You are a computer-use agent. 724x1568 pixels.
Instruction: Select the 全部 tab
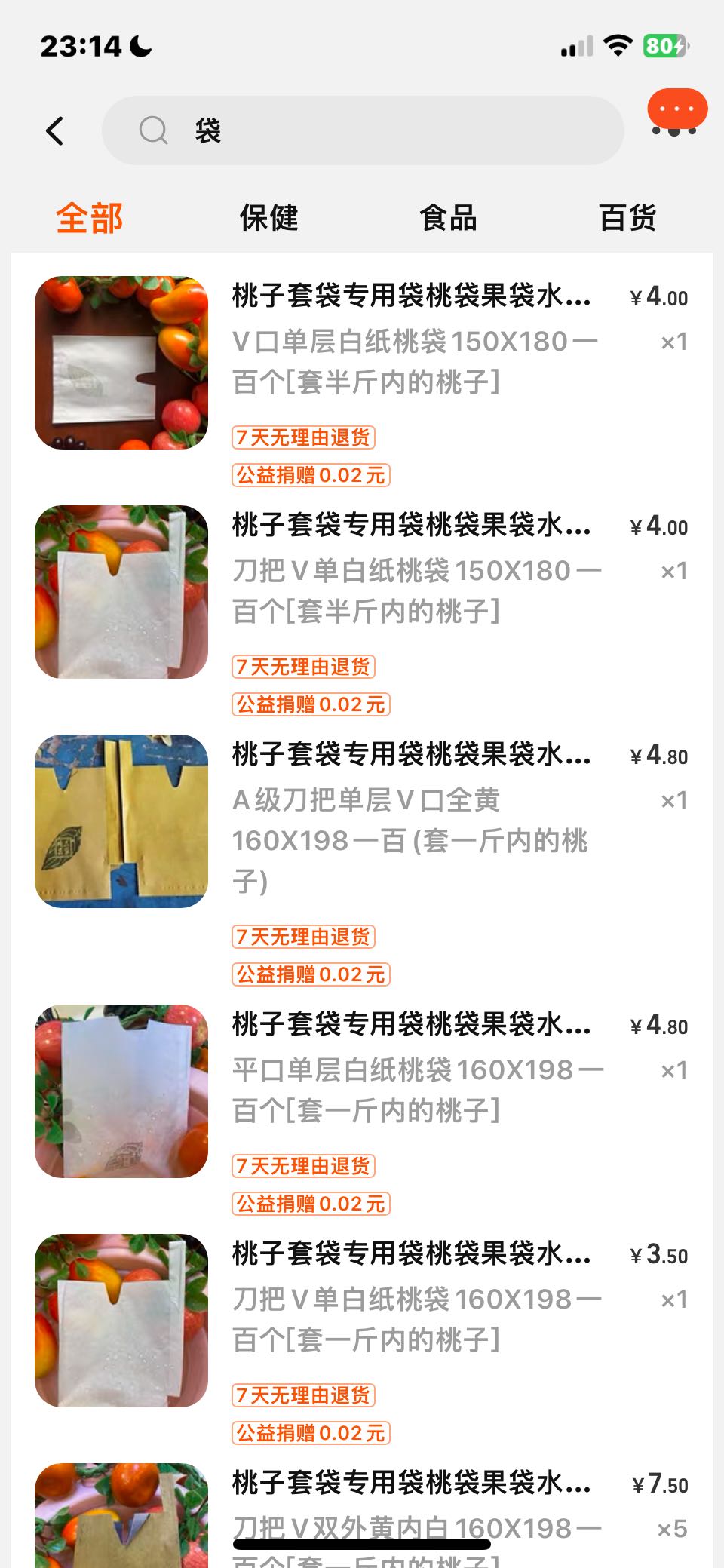point(90,219)
